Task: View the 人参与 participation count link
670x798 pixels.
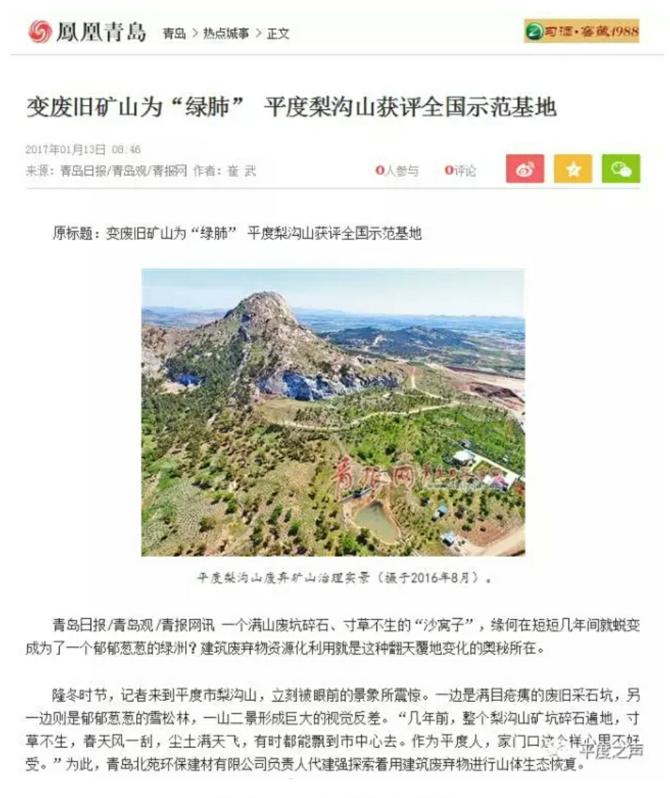Action: [397, 171]
